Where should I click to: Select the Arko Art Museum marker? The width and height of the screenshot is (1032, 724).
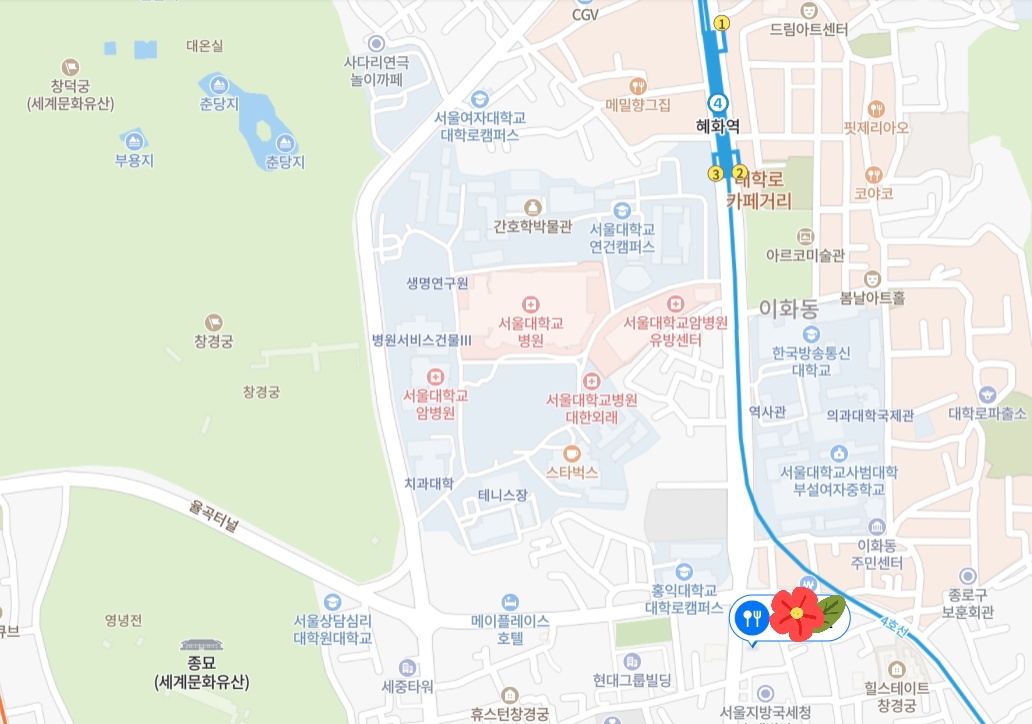click(804, 236)
